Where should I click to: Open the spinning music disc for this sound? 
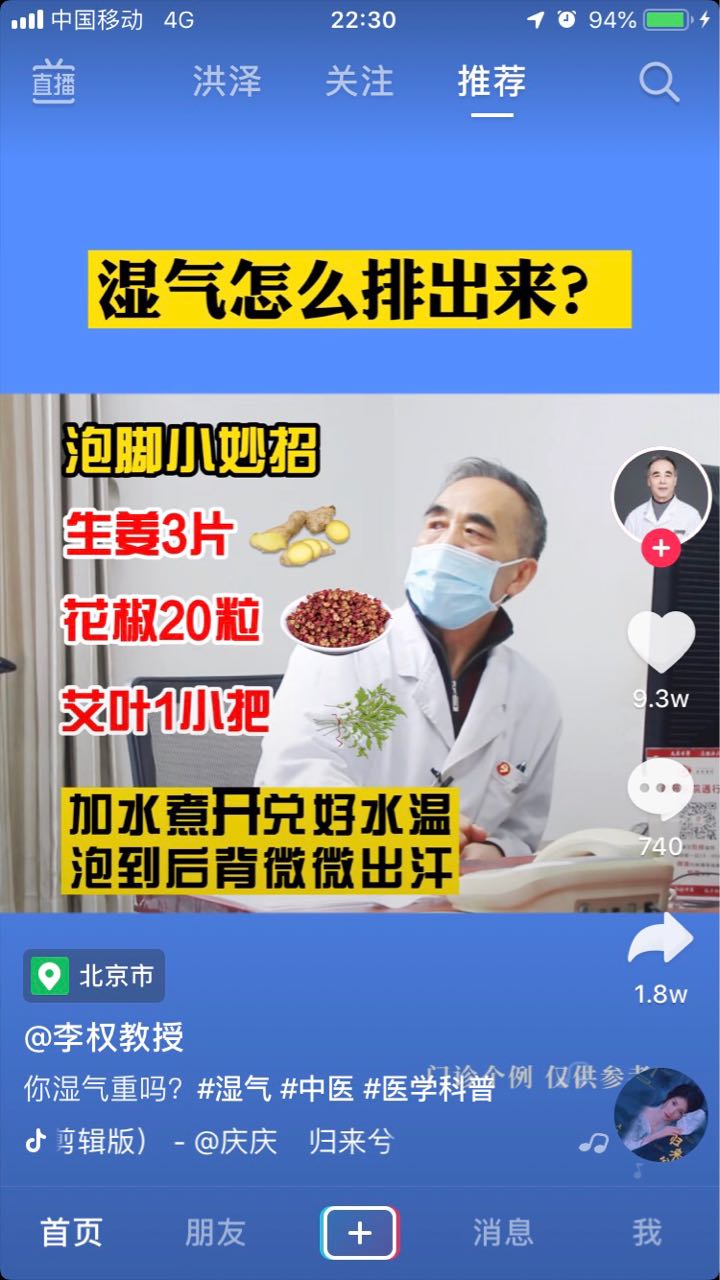[661, 1115]
